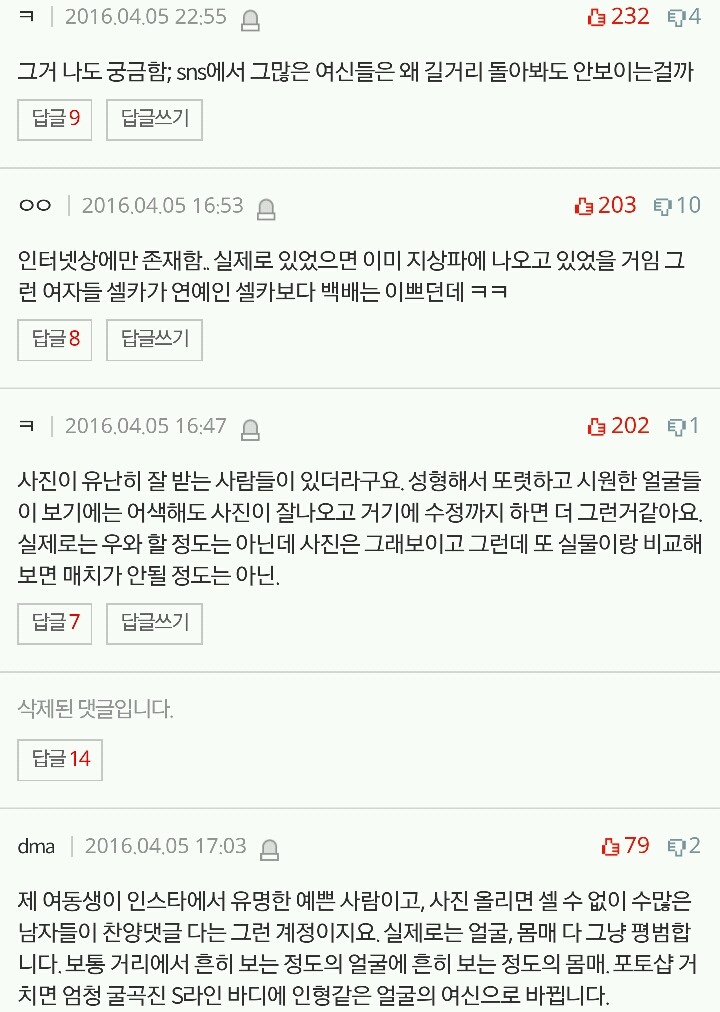
Task: Dislike ㅇㅇ's comment with 10 downvotes
Action: coord(677,206)
